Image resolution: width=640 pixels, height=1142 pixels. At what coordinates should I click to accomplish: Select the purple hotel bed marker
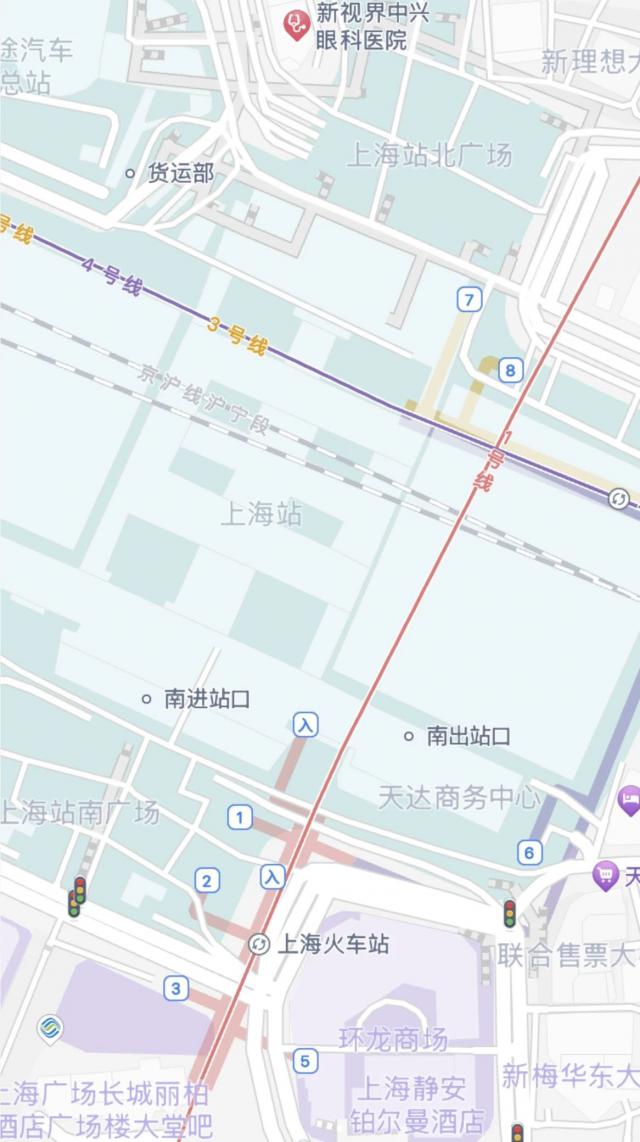pos(629,798)
